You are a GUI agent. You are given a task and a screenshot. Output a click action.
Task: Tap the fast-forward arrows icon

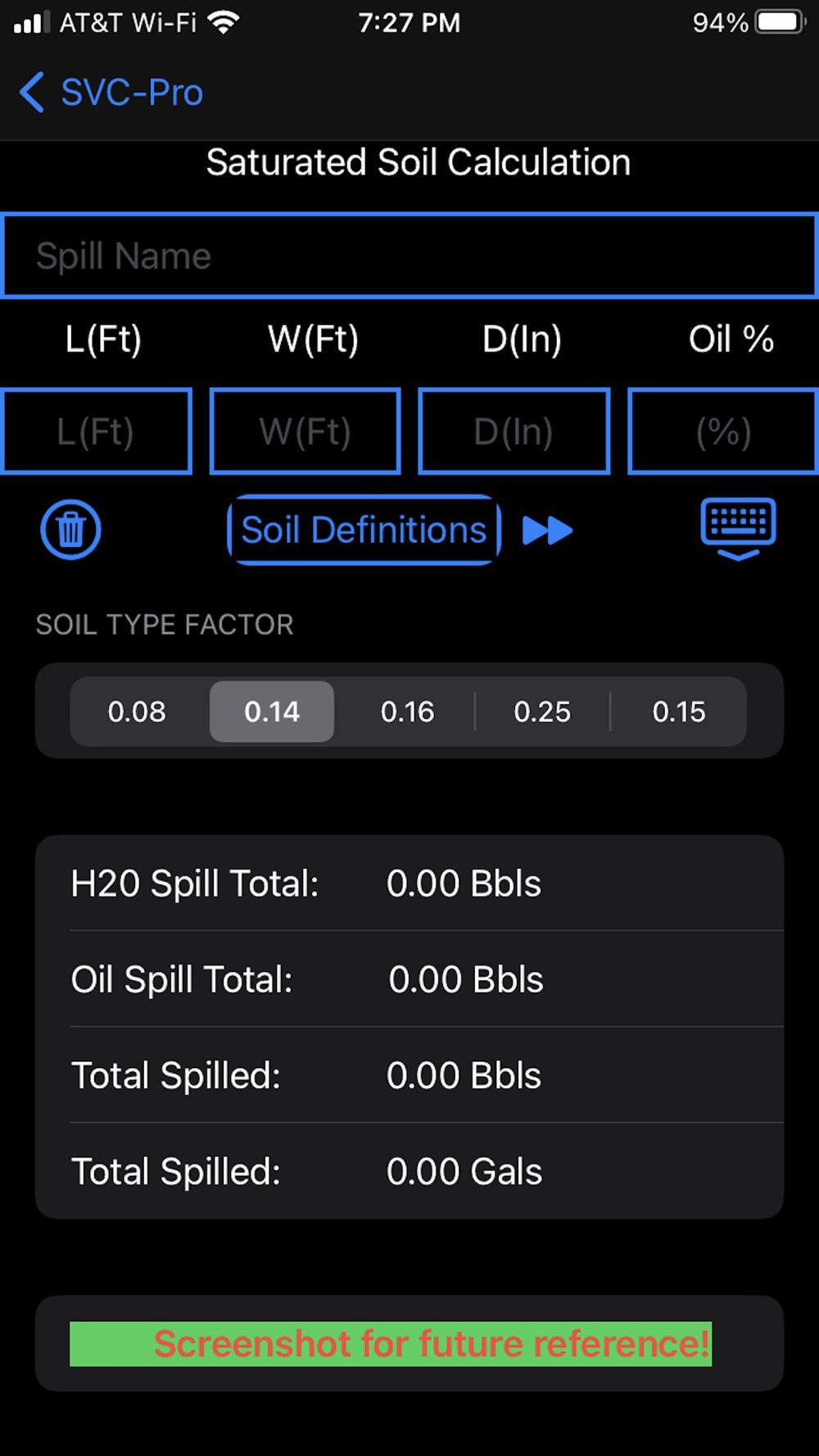tap(547, 531)
